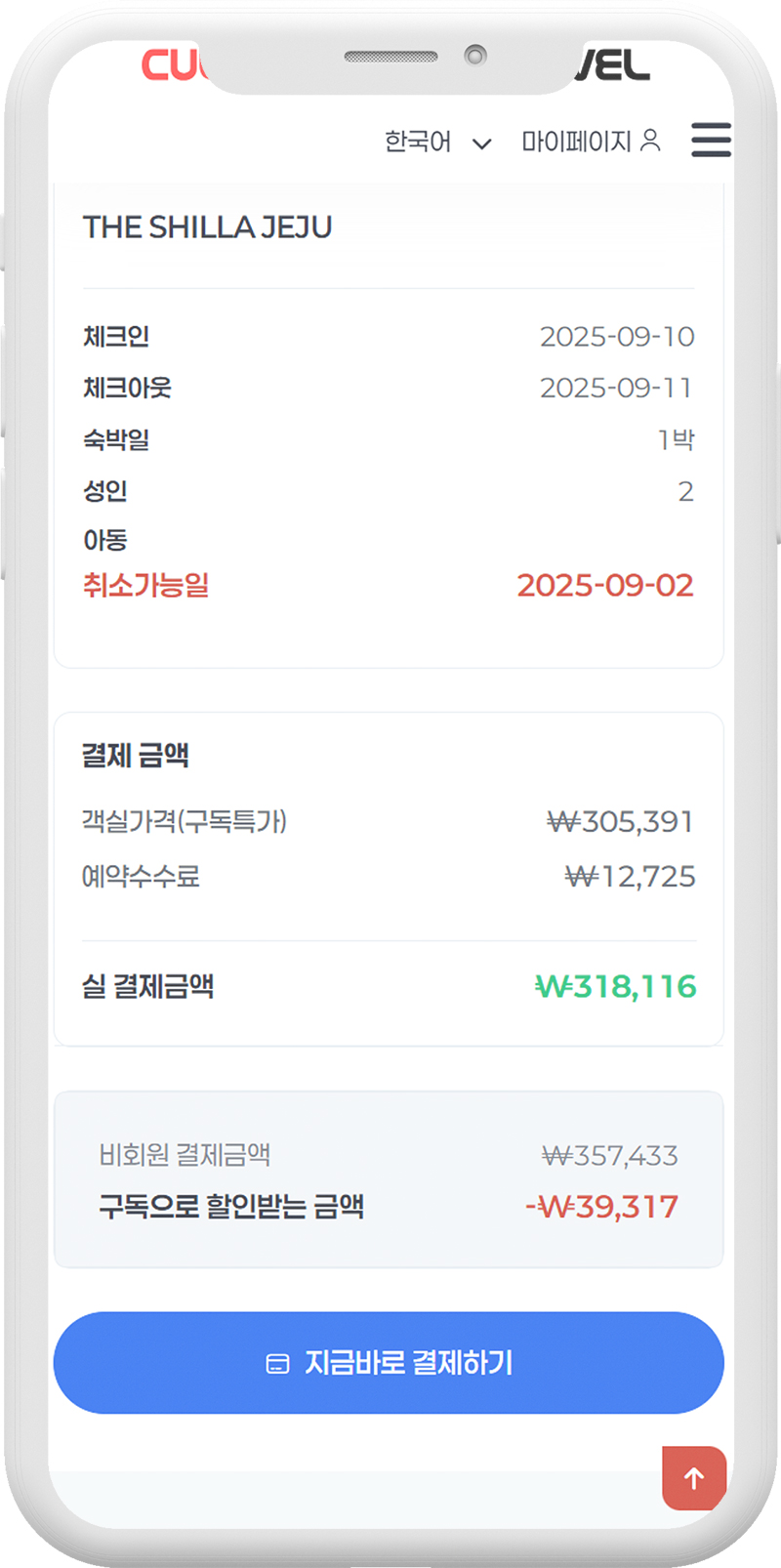Tap the red scroll-to-top arrow button
The width and height of the screenshot is (781, 1568).
tap(694, 1478)
